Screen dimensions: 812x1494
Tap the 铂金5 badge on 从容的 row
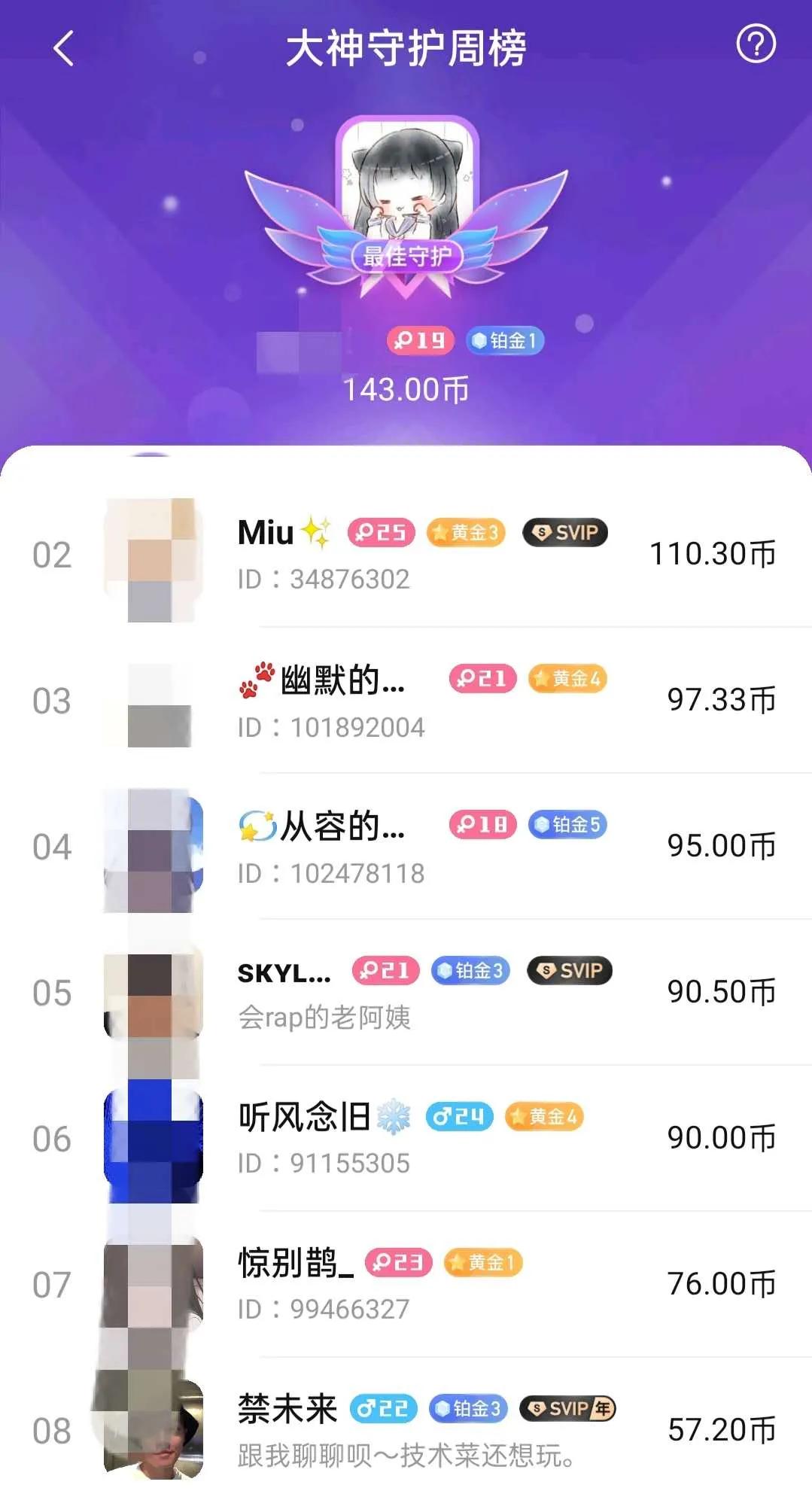click(x=567, y=826)
